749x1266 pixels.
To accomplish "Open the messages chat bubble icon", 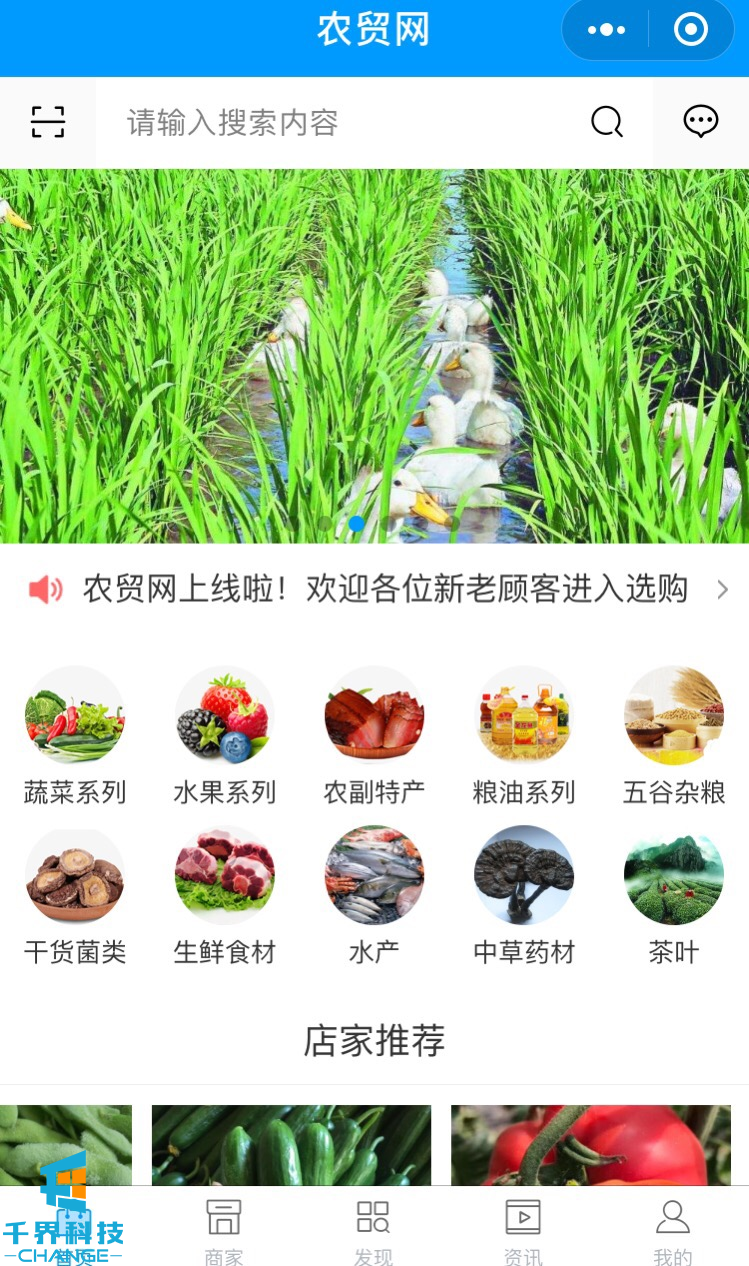I will (x=700, y=122).
